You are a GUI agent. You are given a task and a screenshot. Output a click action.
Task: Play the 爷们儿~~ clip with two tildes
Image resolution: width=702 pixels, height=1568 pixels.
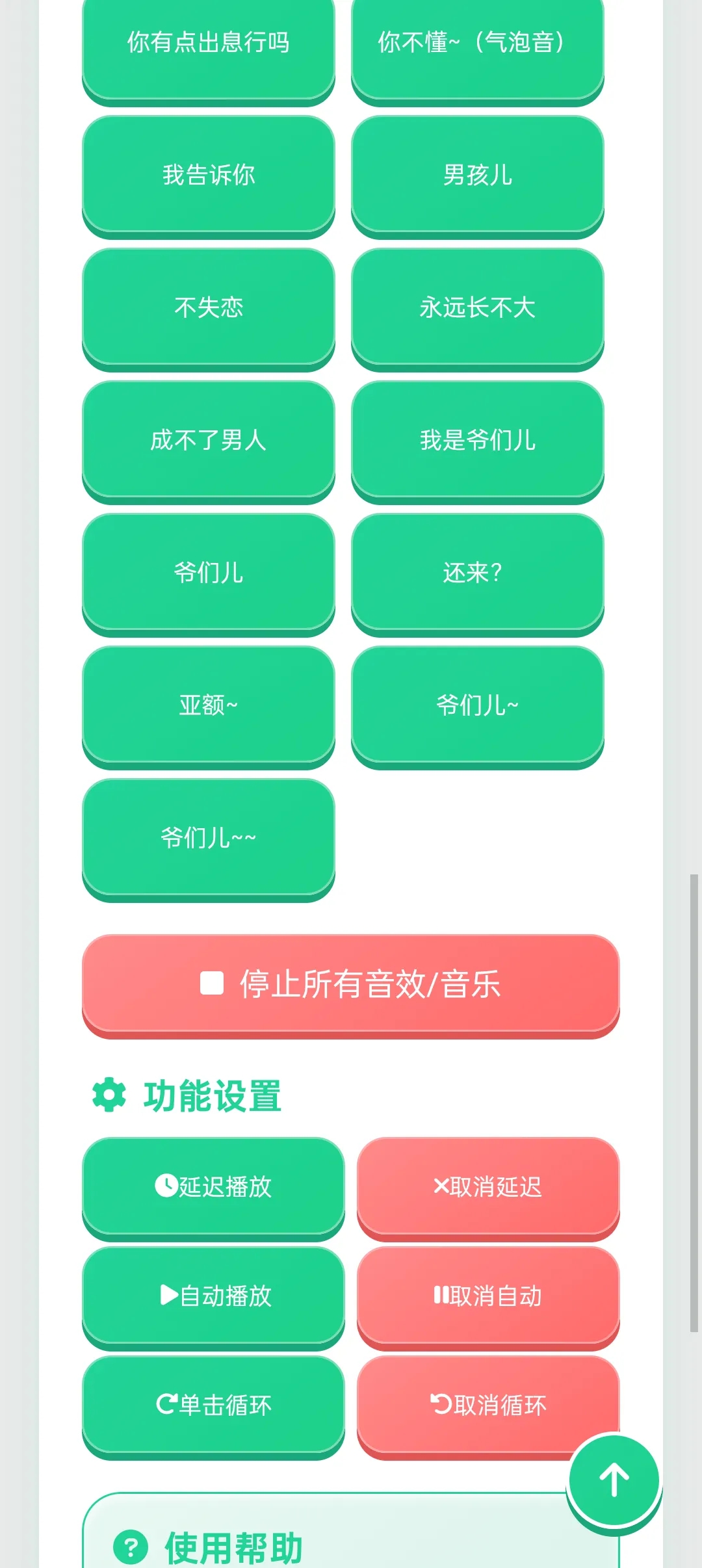point(209,840)
